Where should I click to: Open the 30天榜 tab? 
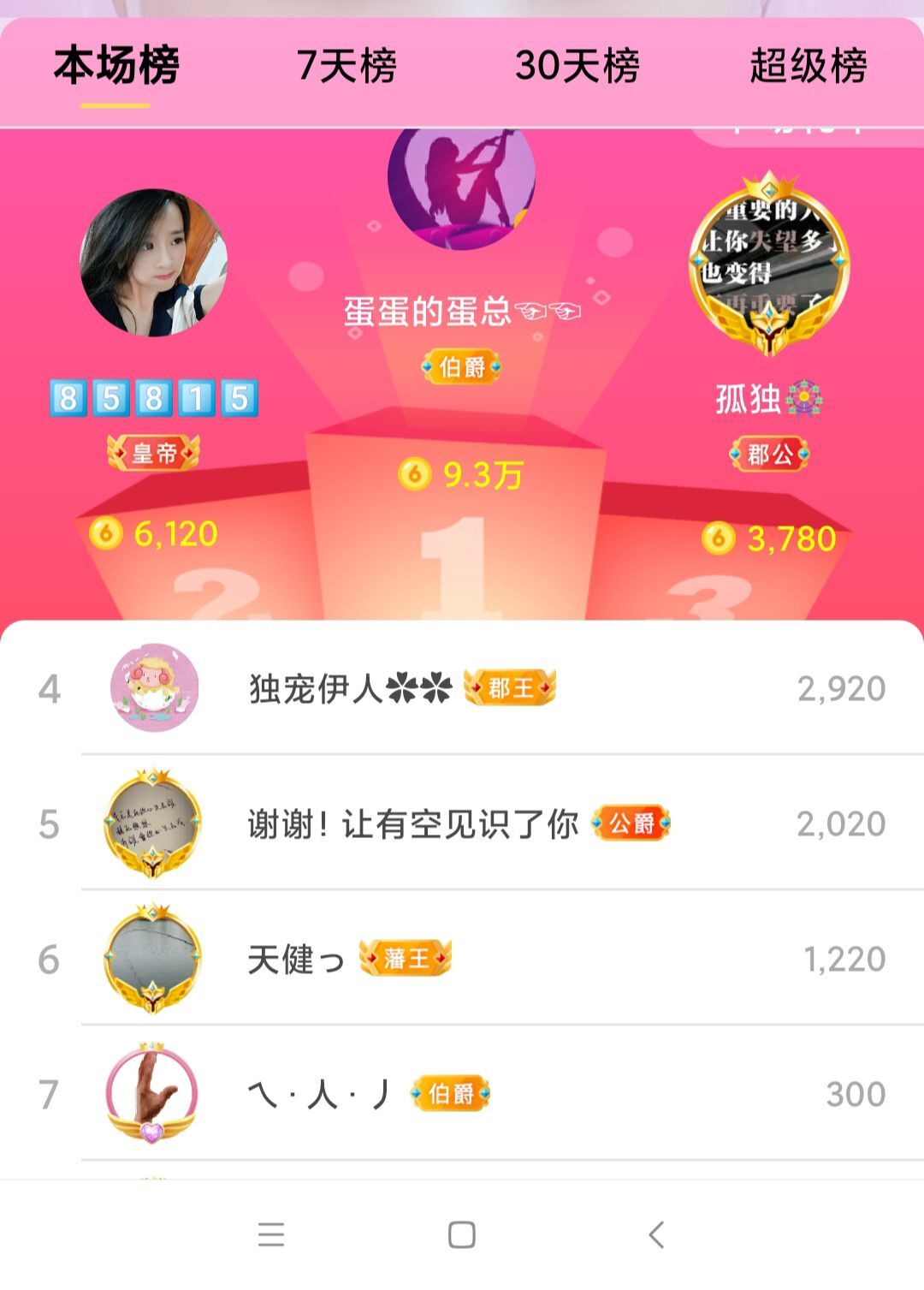575,64
